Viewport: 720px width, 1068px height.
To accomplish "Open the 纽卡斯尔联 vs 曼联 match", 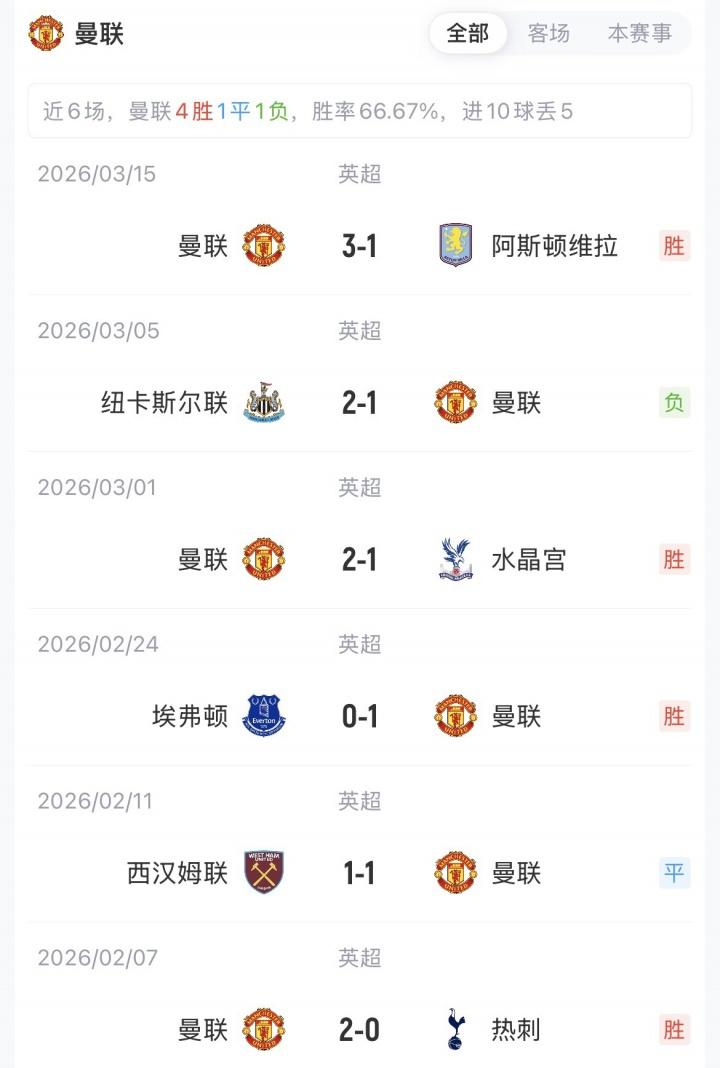I will [x=359, y=403].
